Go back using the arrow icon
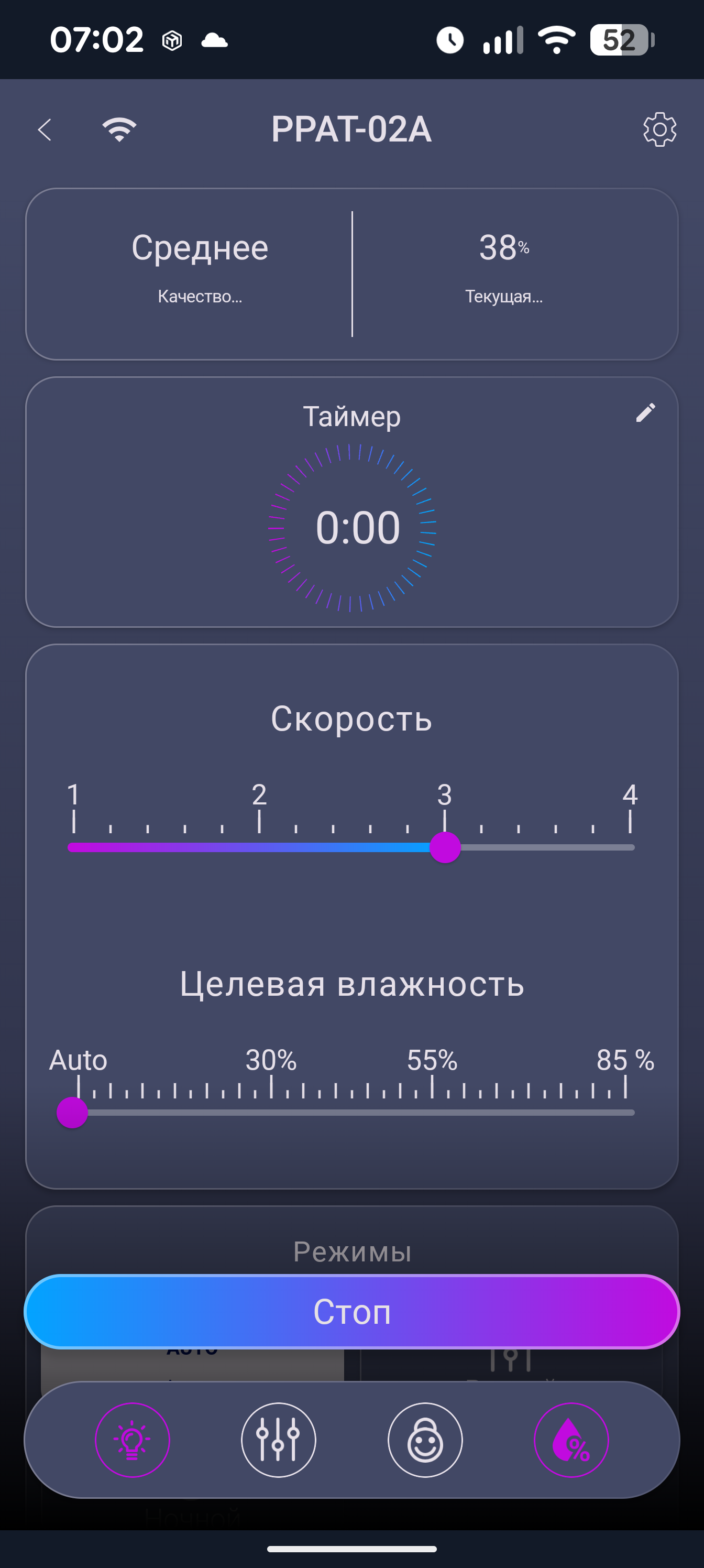Screen dimensions: 704x1568 tap(45, 129)
